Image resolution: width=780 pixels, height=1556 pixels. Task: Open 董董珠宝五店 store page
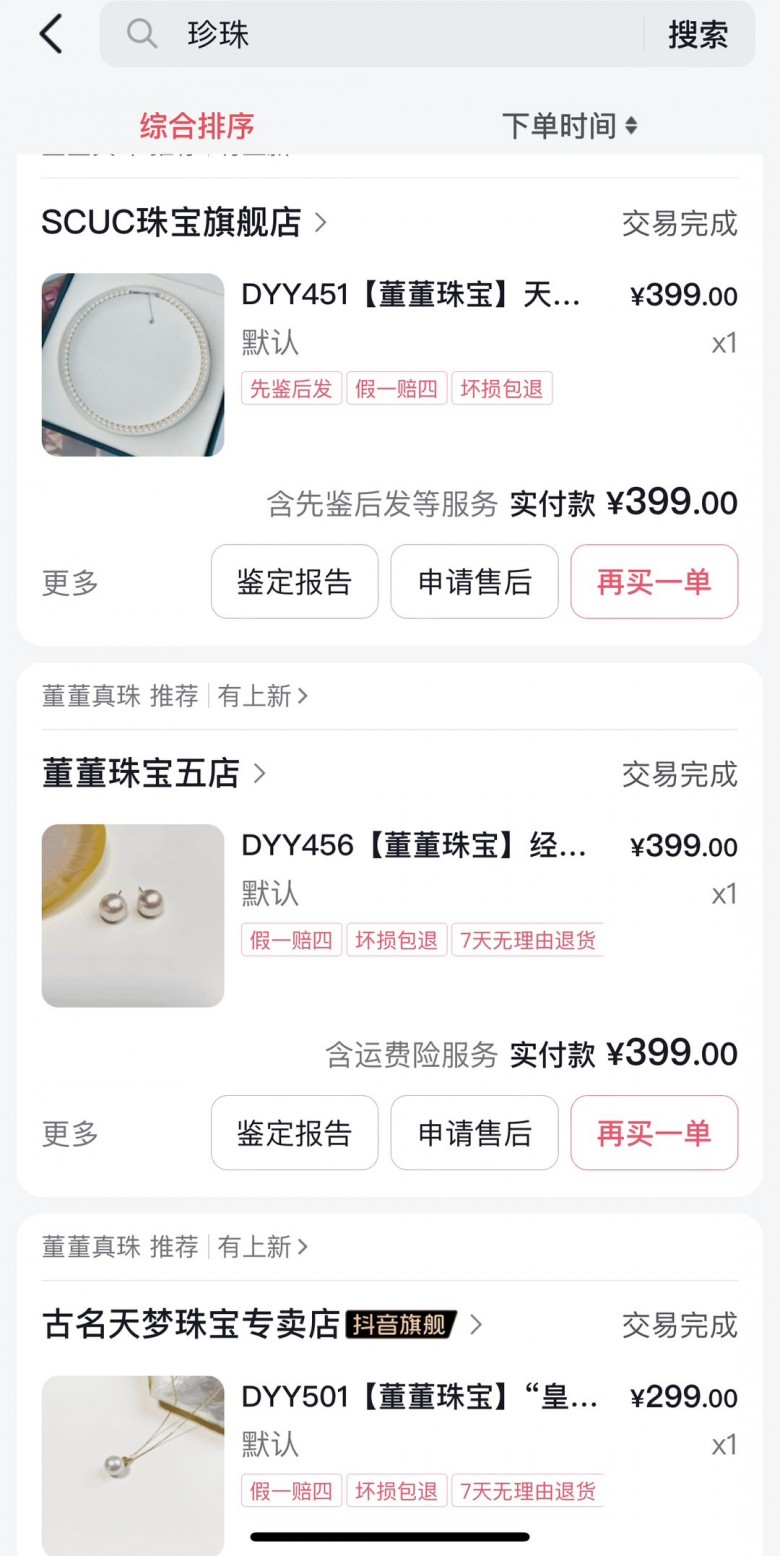[x=154, y=773]
